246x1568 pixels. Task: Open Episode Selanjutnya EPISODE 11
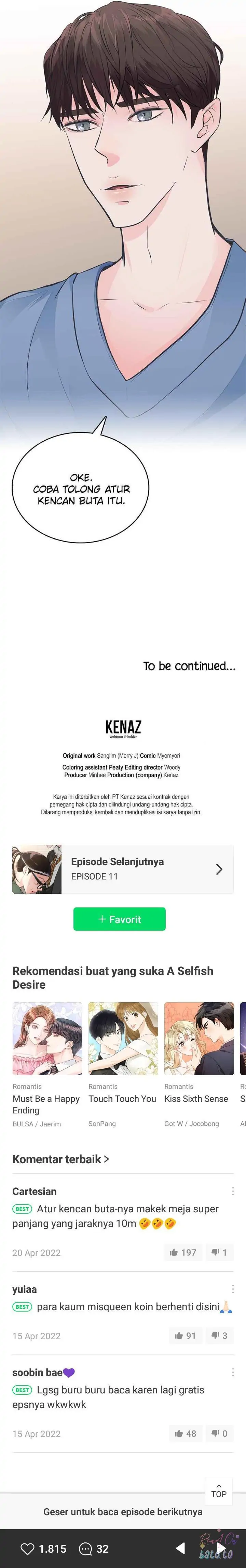click(x=123, y=869)
